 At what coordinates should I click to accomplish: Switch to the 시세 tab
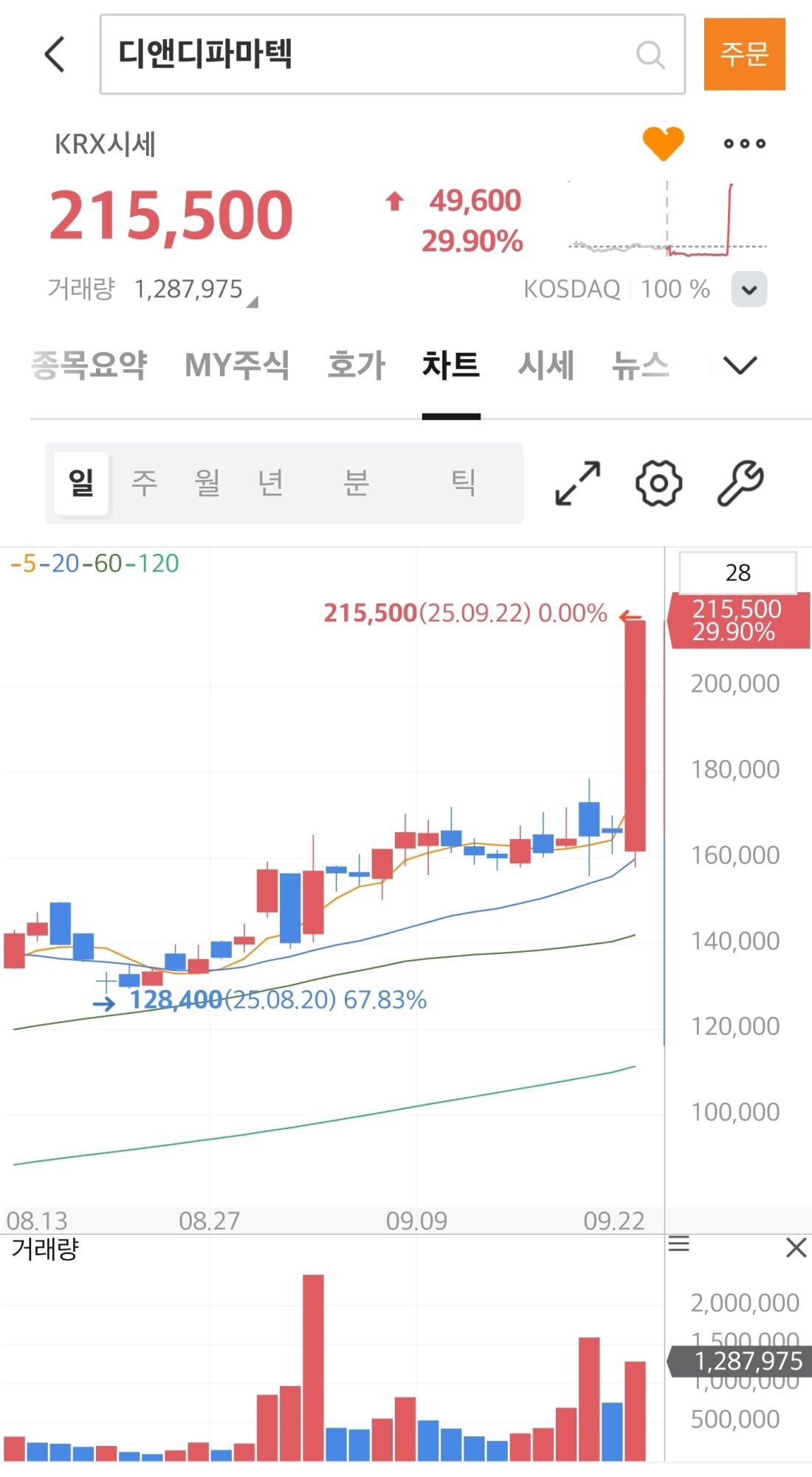pyautogui.click(x=546, y=366)
